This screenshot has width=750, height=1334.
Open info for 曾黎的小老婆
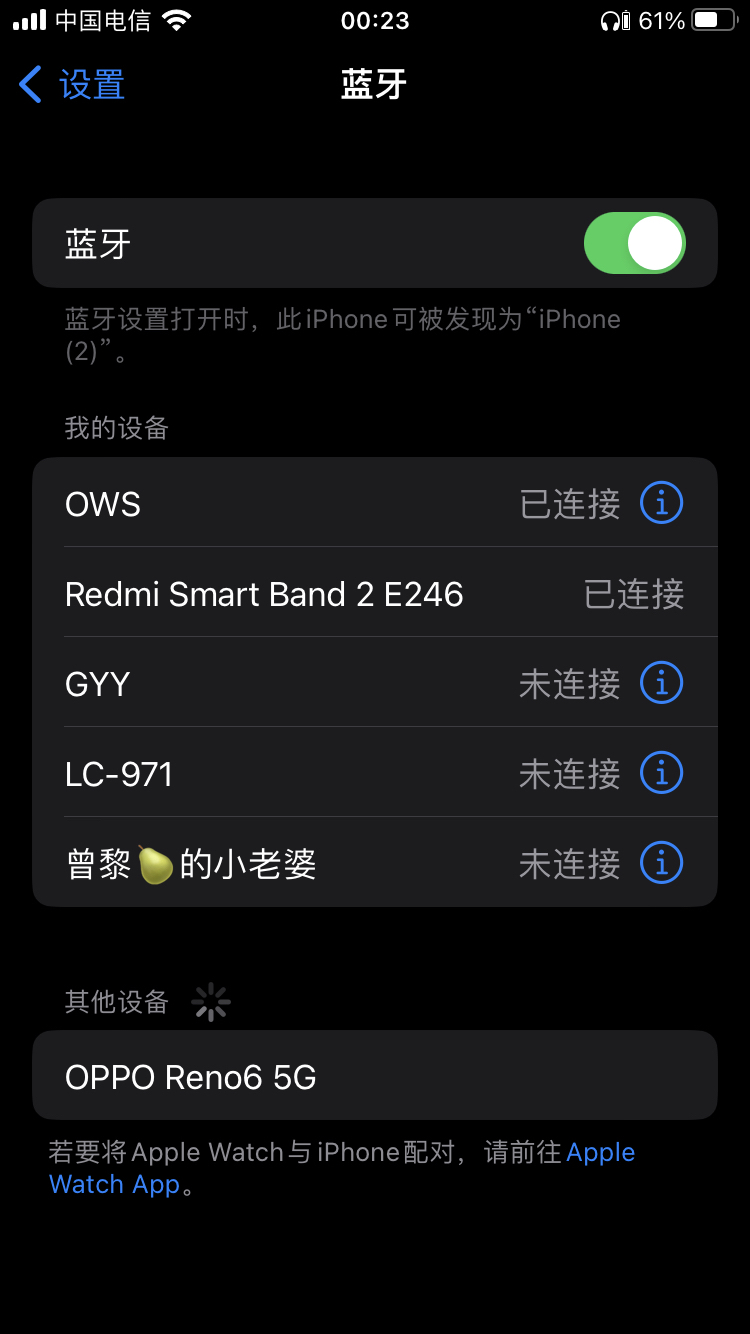point(661,864)
